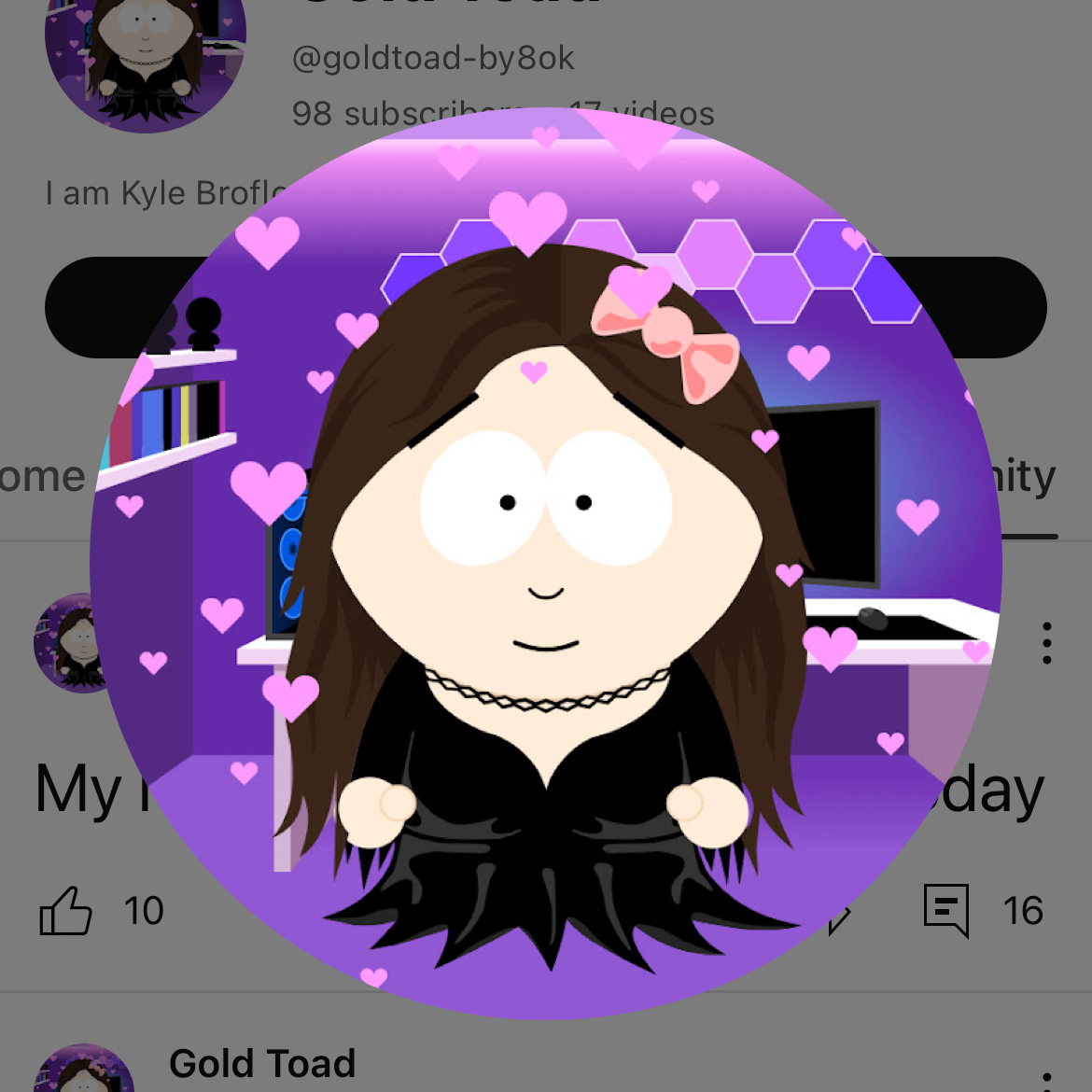Switch to the Community tab

pos(1025,477)
